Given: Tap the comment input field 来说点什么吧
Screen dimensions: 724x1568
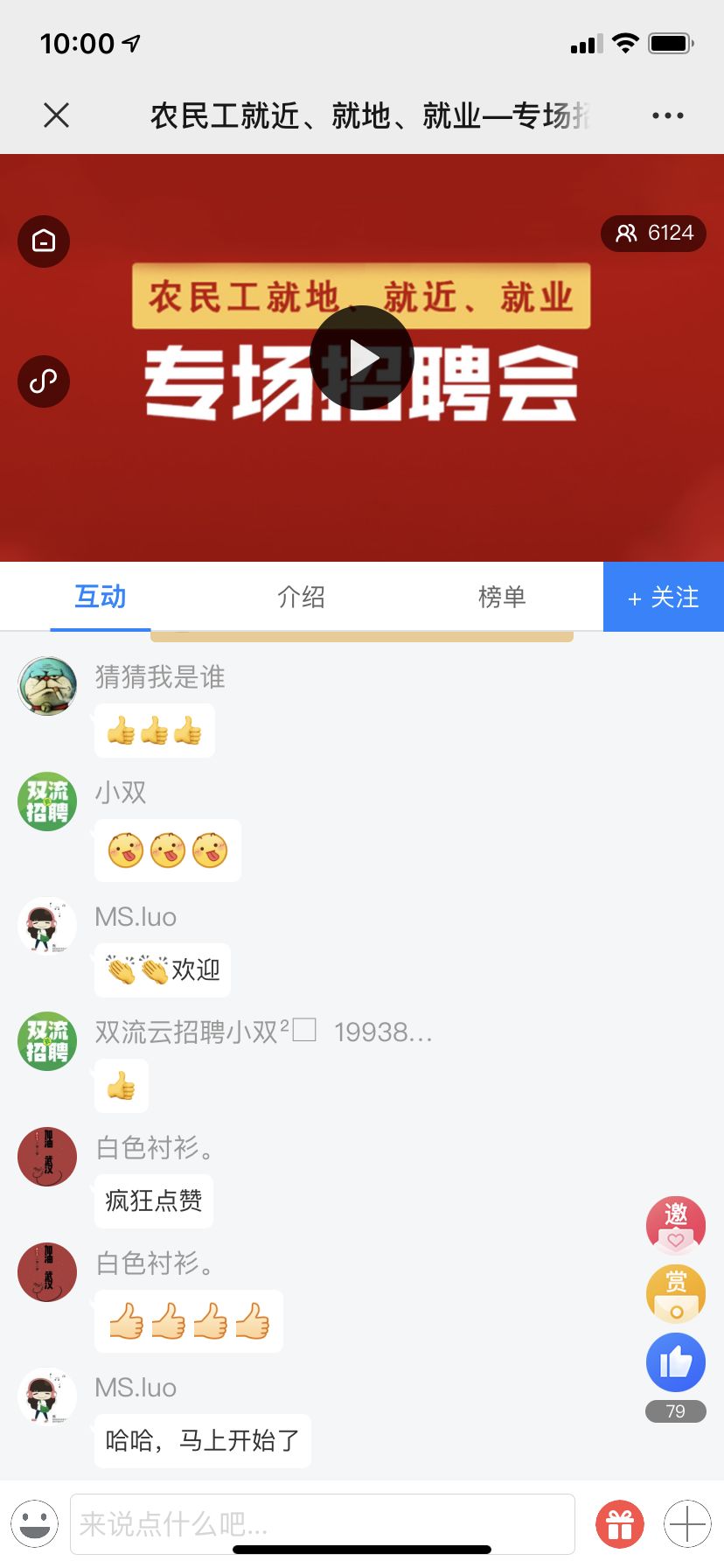Looking at the screenshot, I should click(324, 1523).
